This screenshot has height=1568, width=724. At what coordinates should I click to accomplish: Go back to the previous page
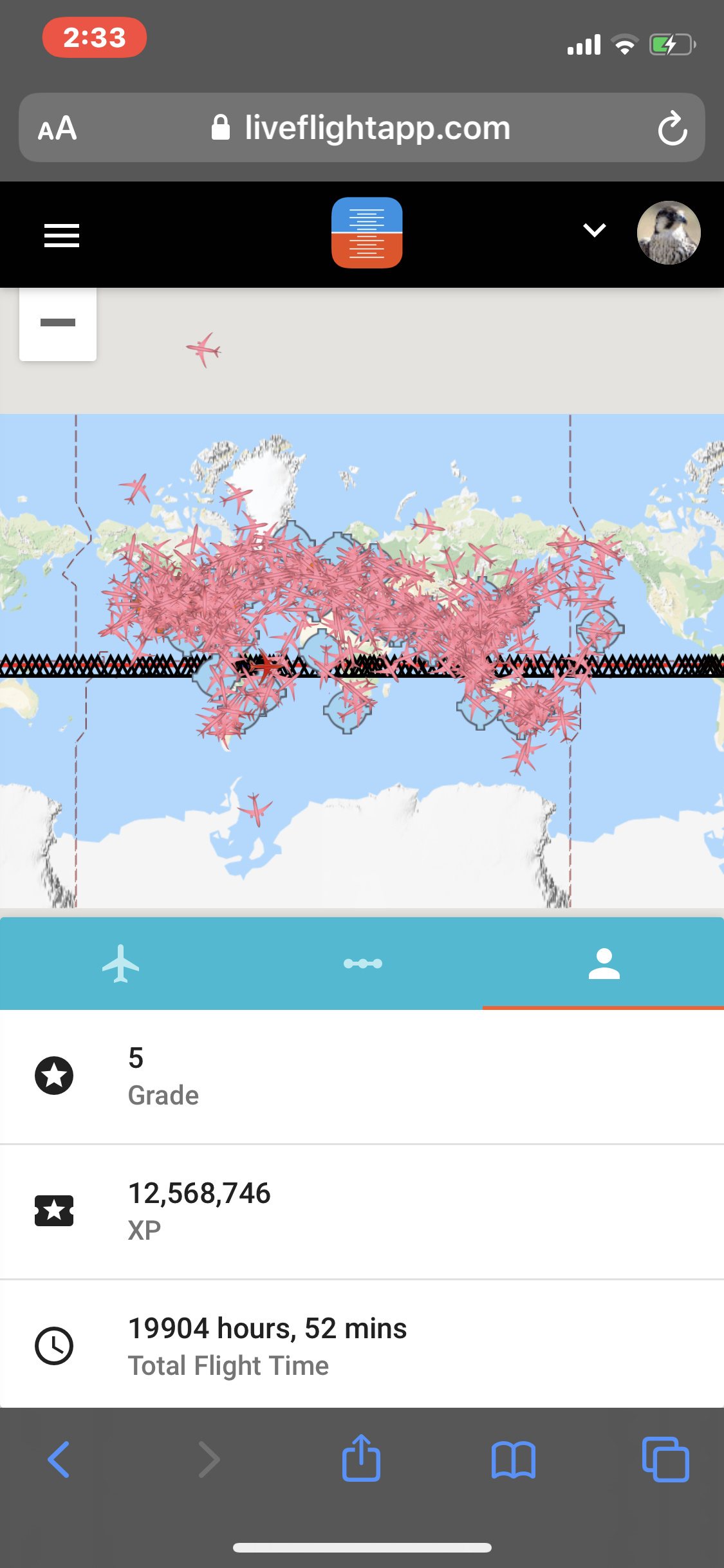pyautogui.click(x=59, y=1459)
